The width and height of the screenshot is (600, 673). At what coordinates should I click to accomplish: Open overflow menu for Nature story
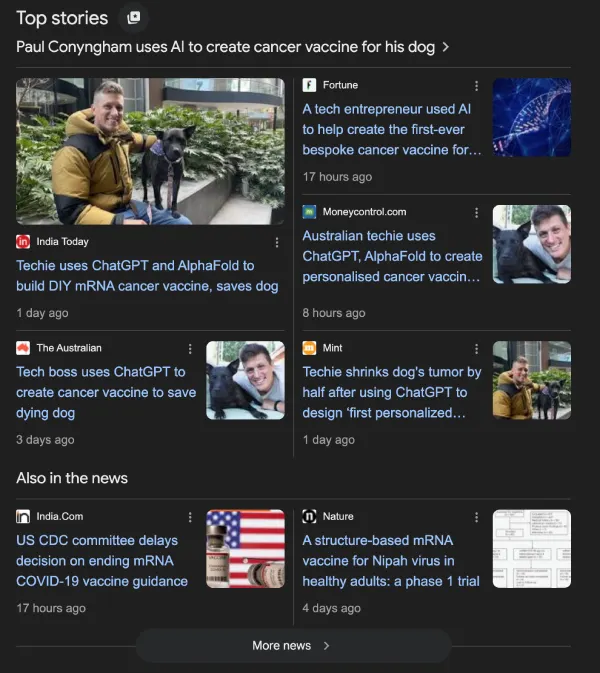[476, 517]
